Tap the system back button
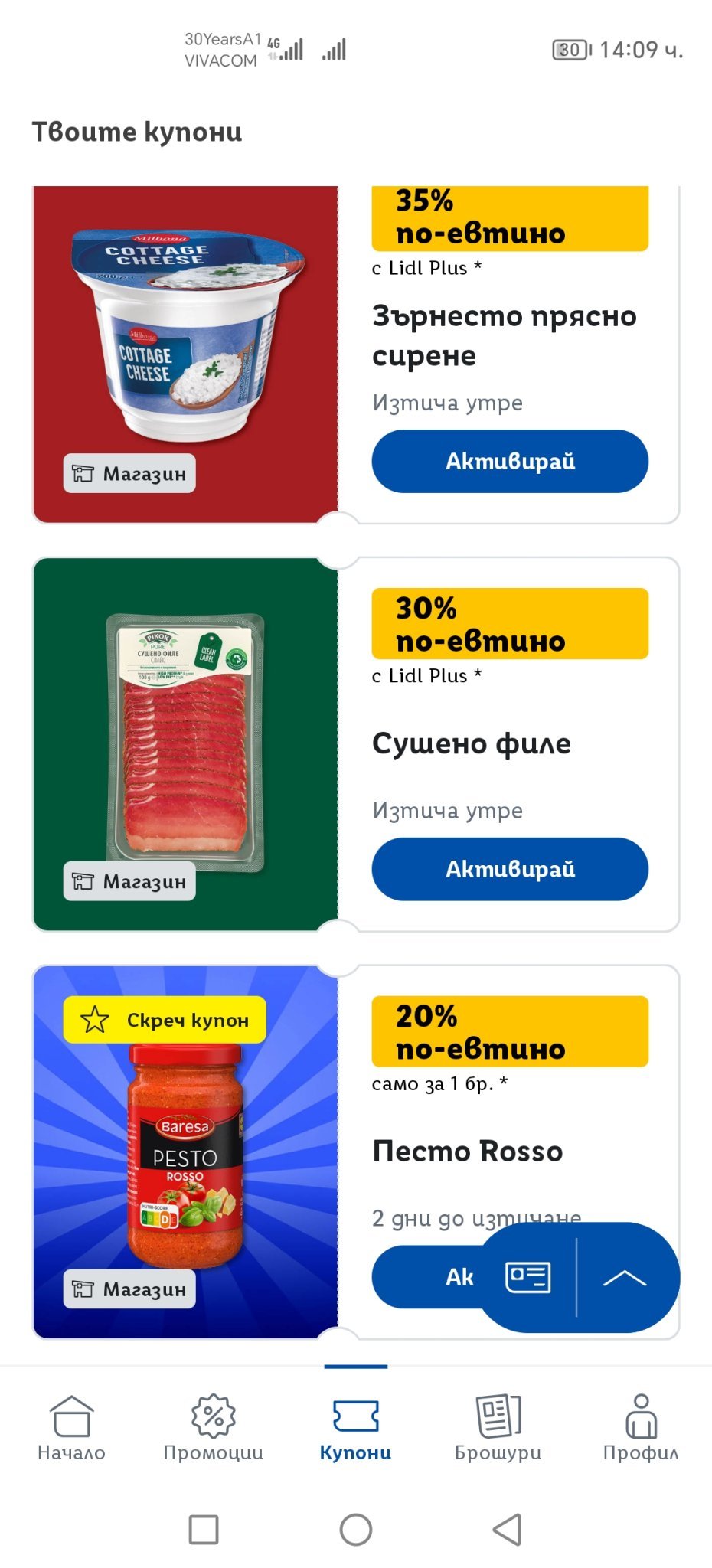The height and width of the screenshot is (1568, 712). coord(507,1529)
